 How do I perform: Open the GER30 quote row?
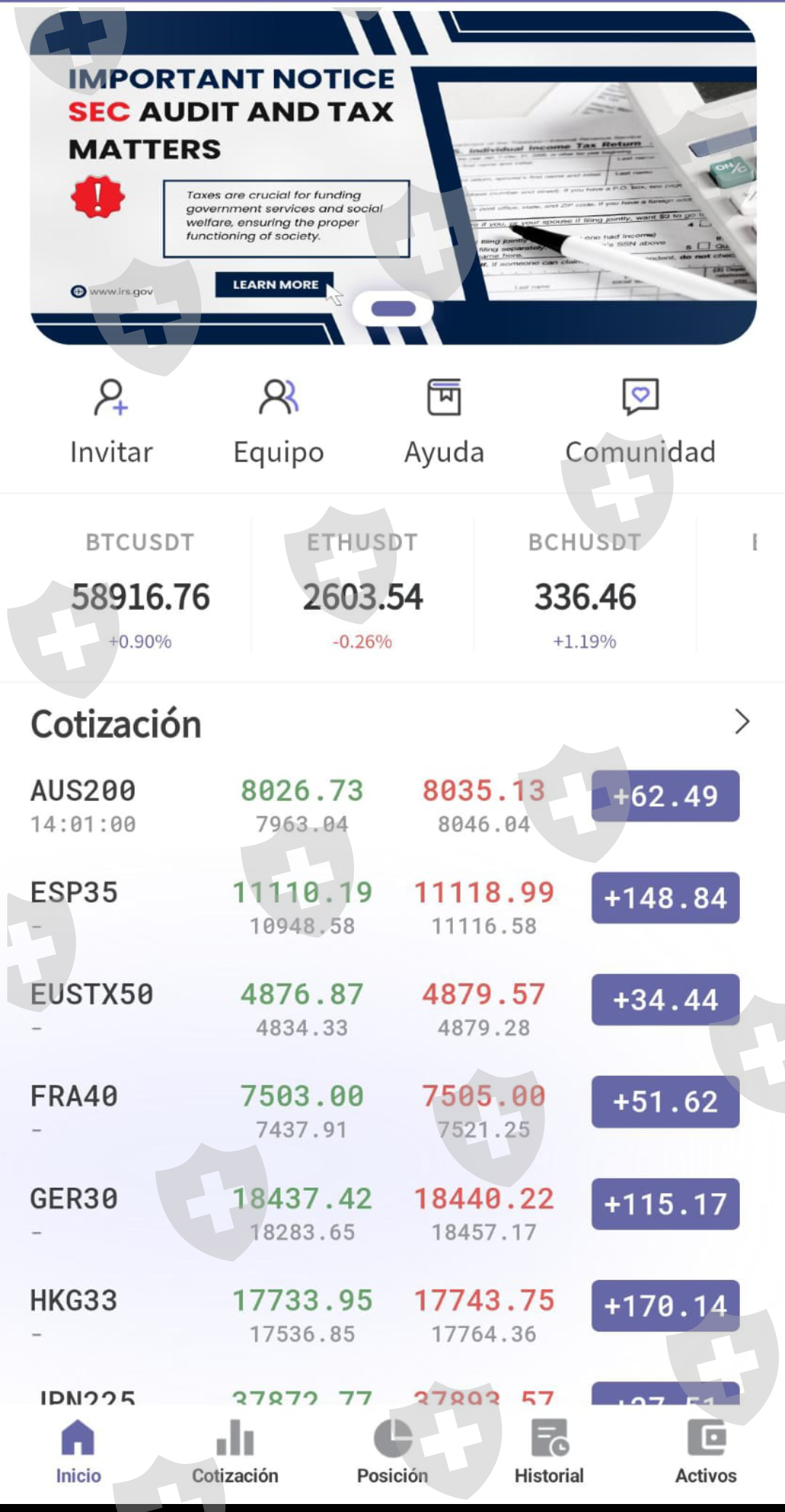pyautogui.click(x=392, y=1213)
